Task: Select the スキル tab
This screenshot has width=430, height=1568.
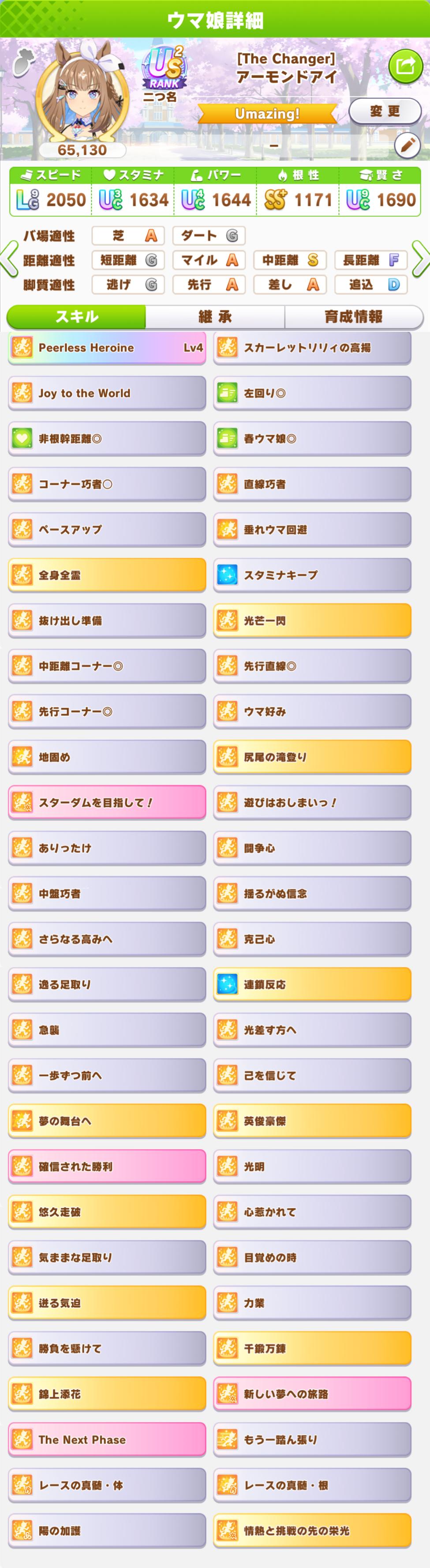Action: click(x=77, y=316)
